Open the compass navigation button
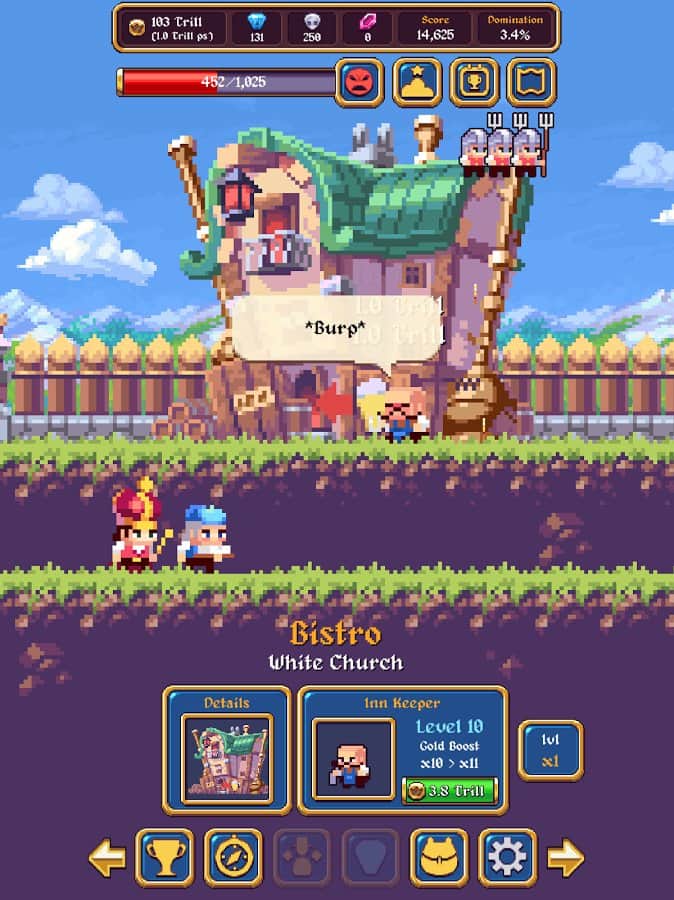This screenshot has height=900, width=674. pyautogui.click(x=234, y=858)
